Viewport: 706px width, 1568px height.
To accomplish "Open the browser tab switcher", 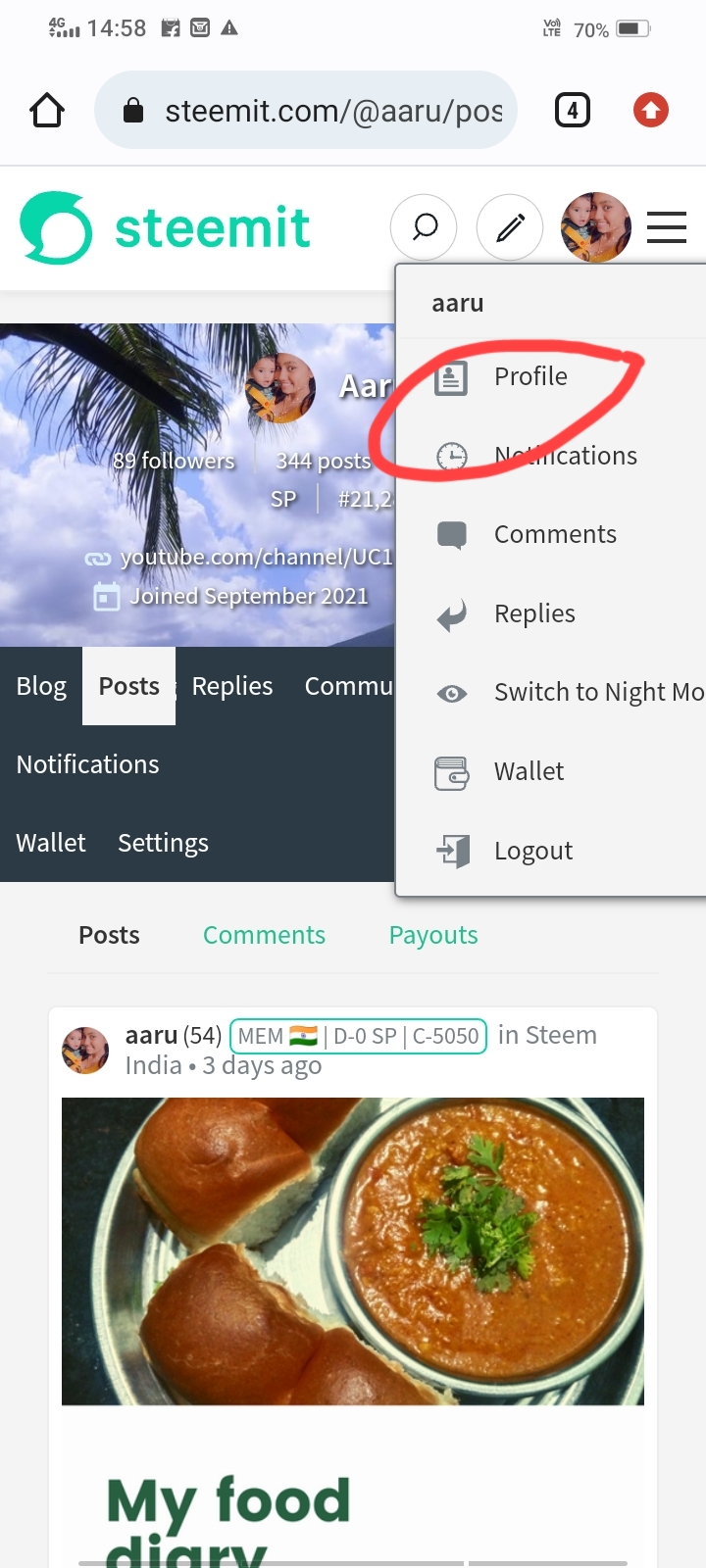I will coord(573,110).
